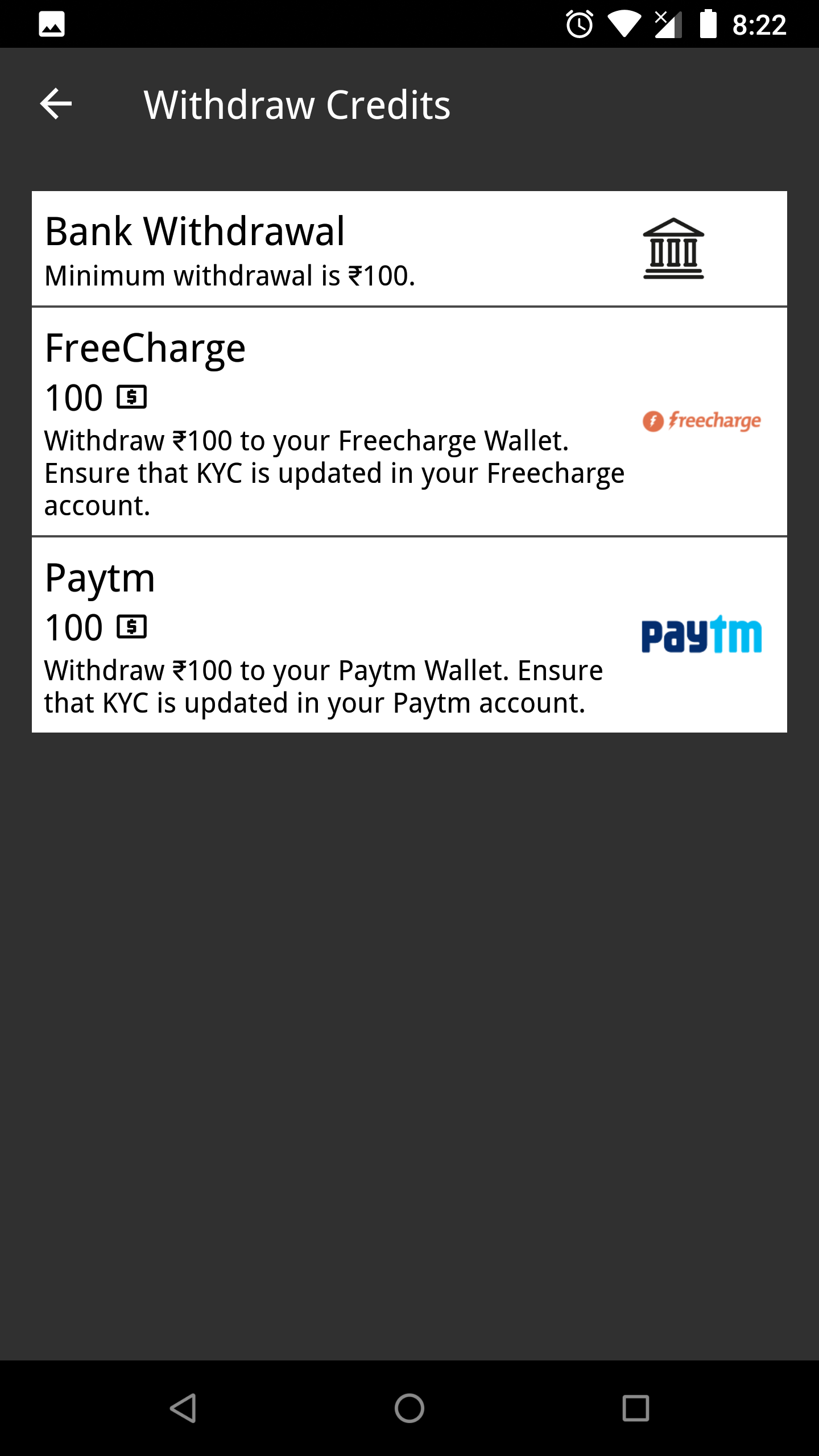This screenshot has width=819, height=1456.
Task: Open the system recent apps view
Action: click(x=636, y=1408)
